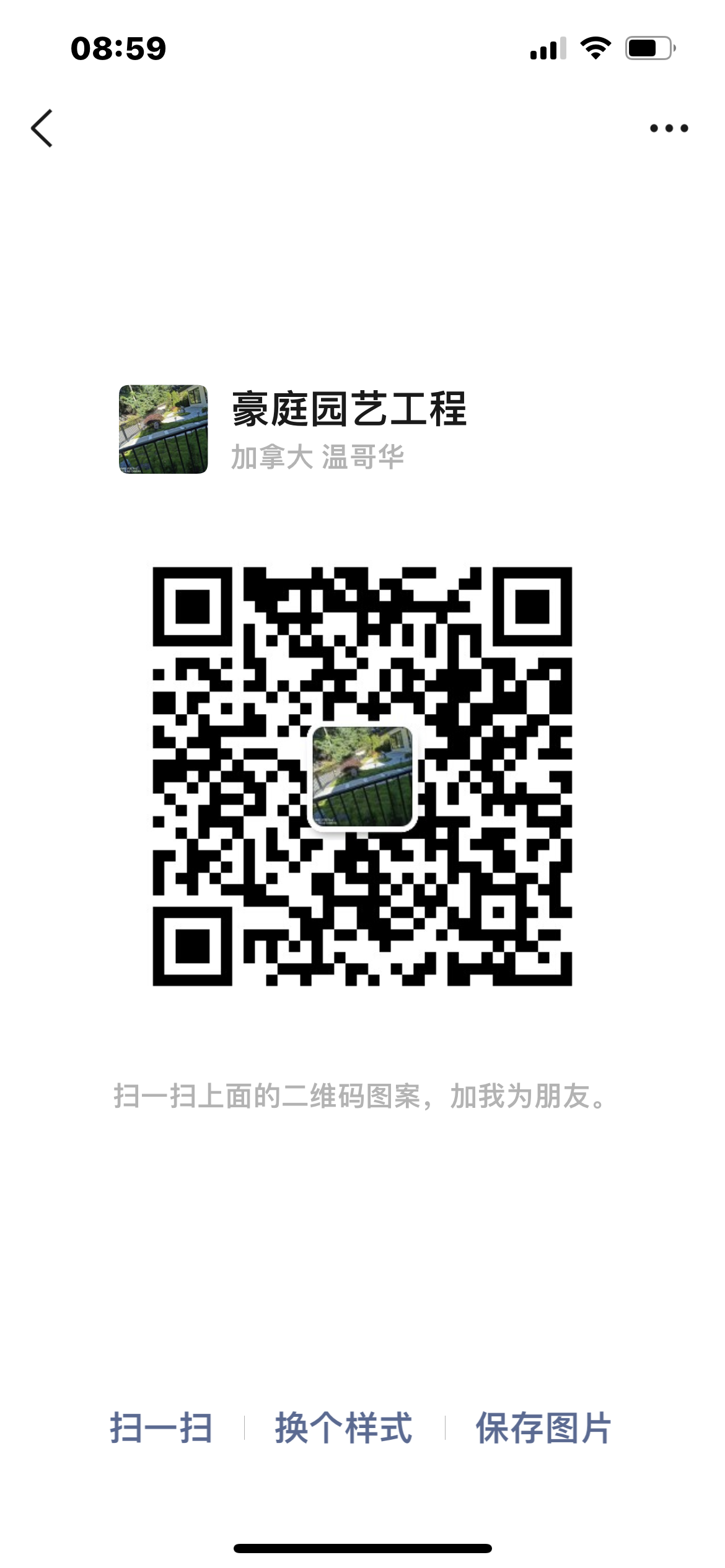Tap the location text 加拿大 温哥华
The image size is (725, 1568).
pyautogui.click(x=317, y=458)
